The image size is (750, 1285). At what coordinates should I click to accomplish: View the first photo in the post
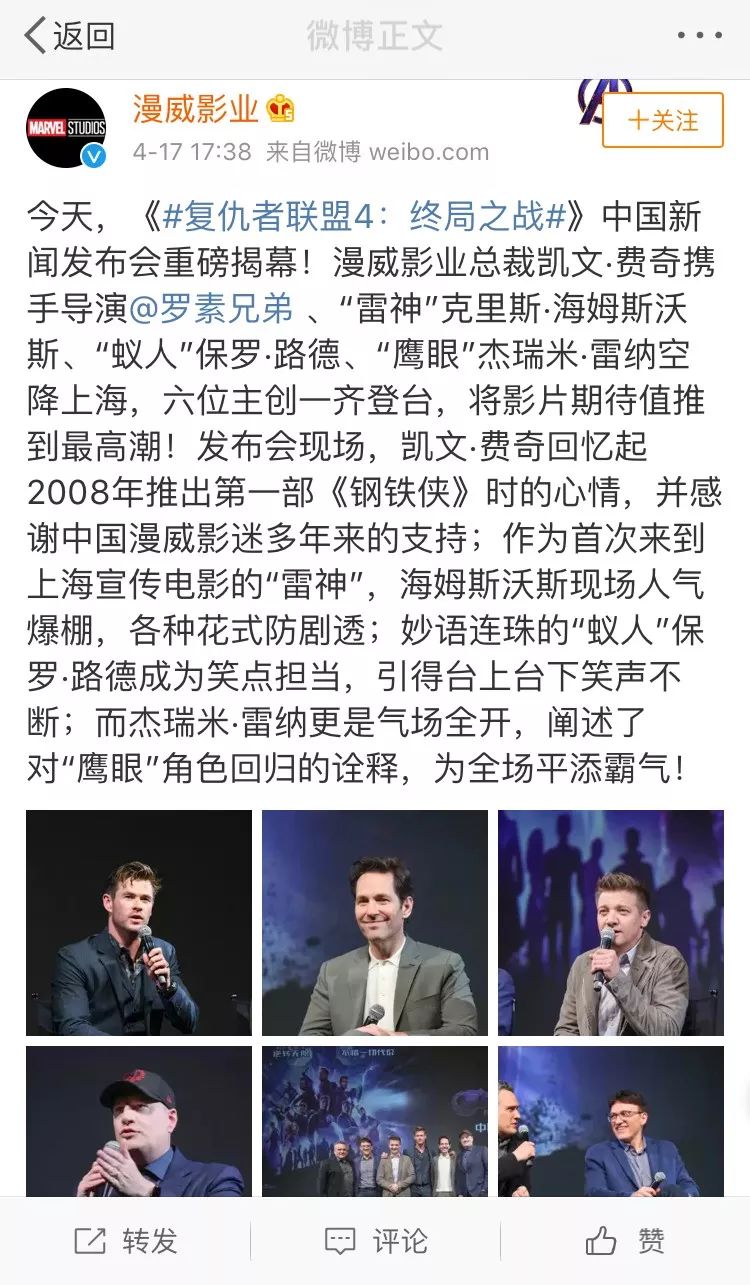(x=139, y=922)
